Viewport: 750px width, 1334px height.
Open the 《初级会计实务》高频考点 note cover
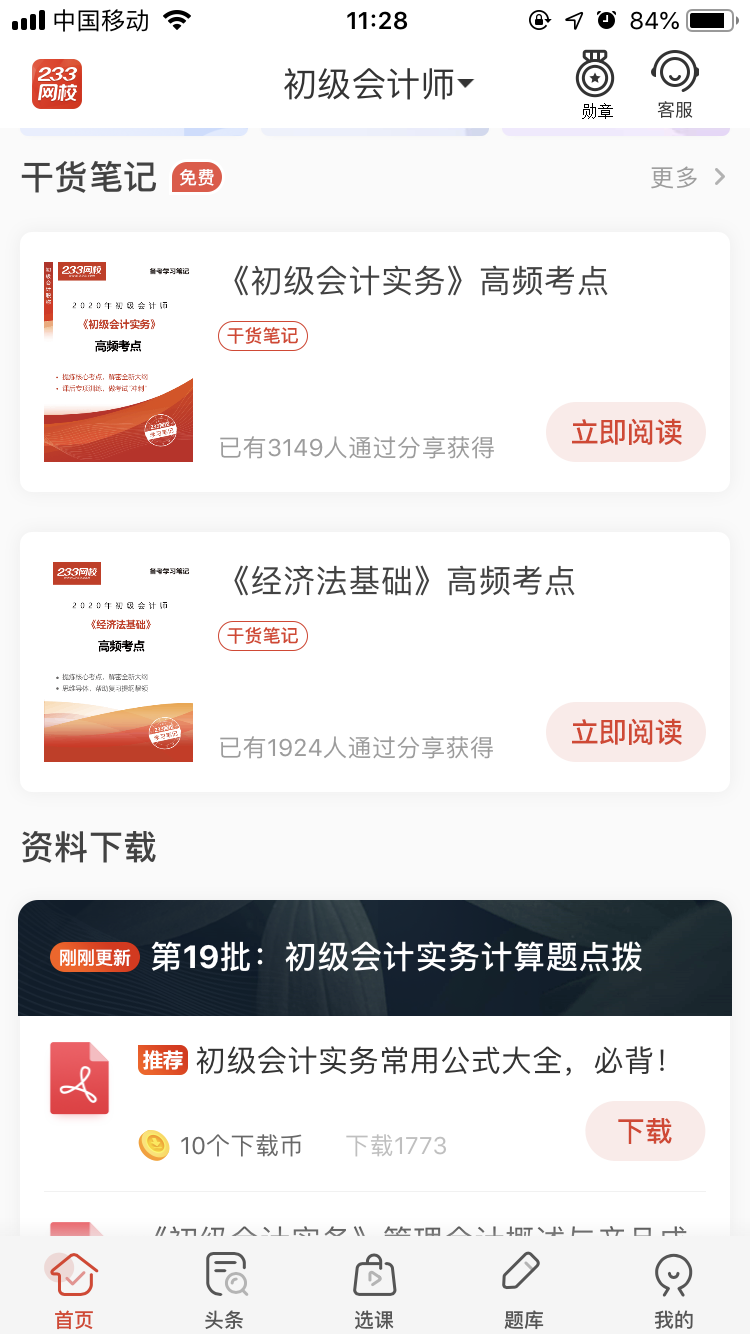tap(118, 362)
